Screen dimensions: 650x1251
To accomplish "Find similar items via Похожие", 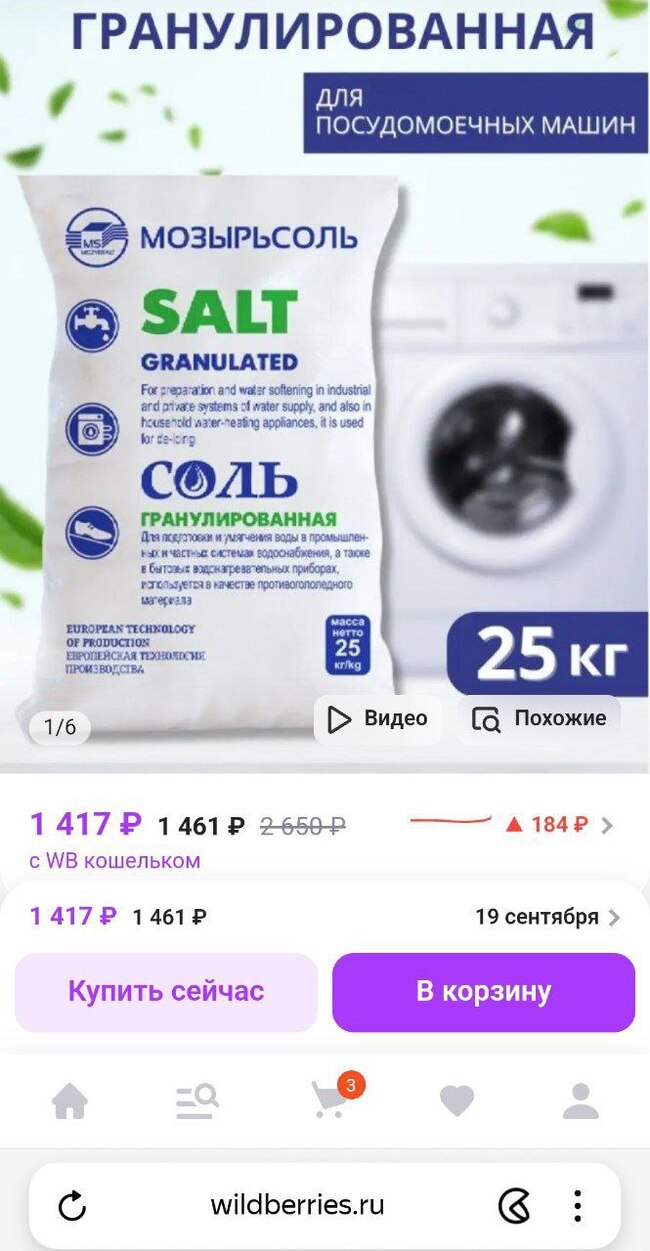I will click(540, 719).
